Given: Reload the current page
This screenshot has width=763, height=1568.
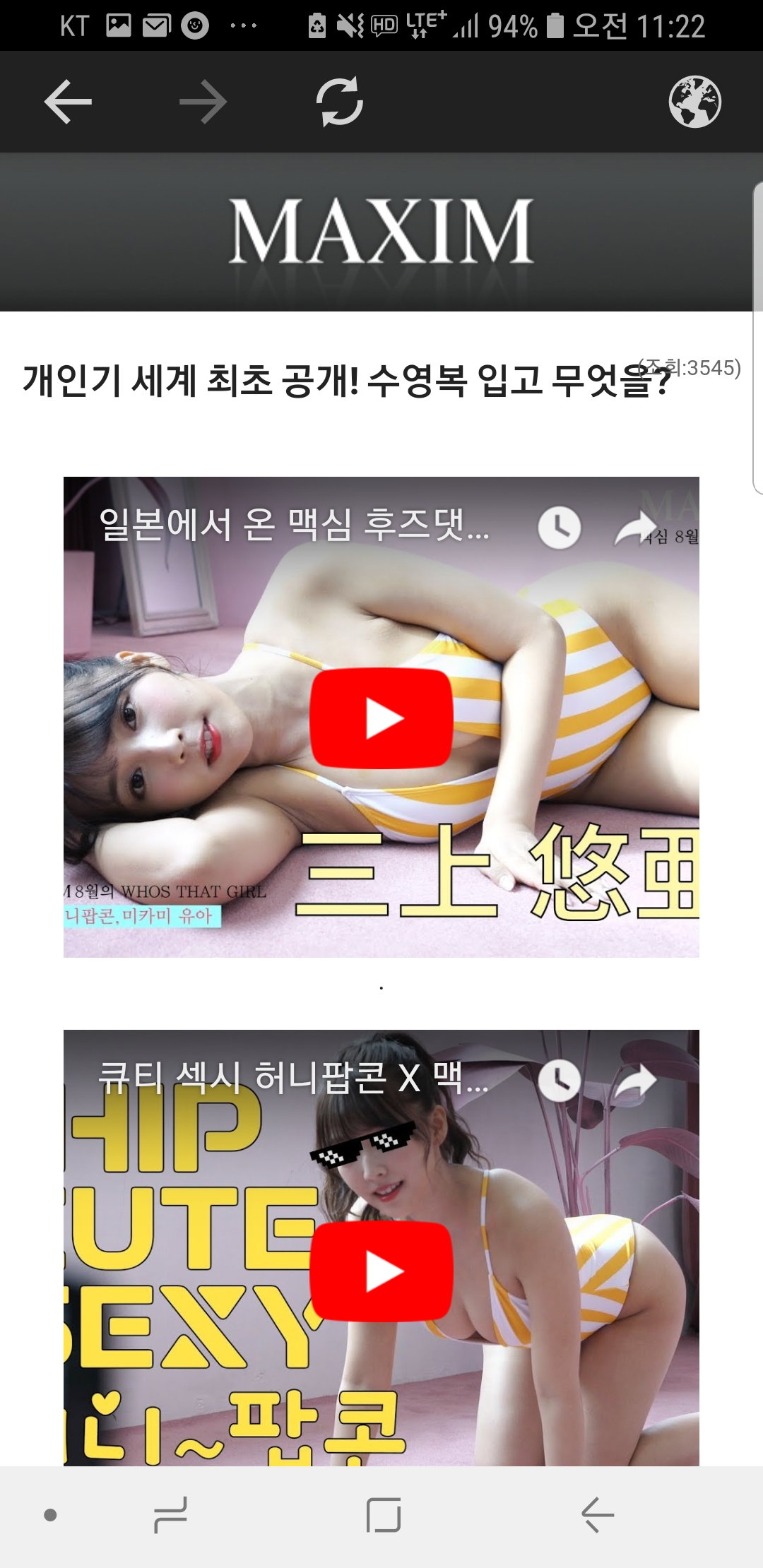Looking at the screenshot, I should [340, 102].
